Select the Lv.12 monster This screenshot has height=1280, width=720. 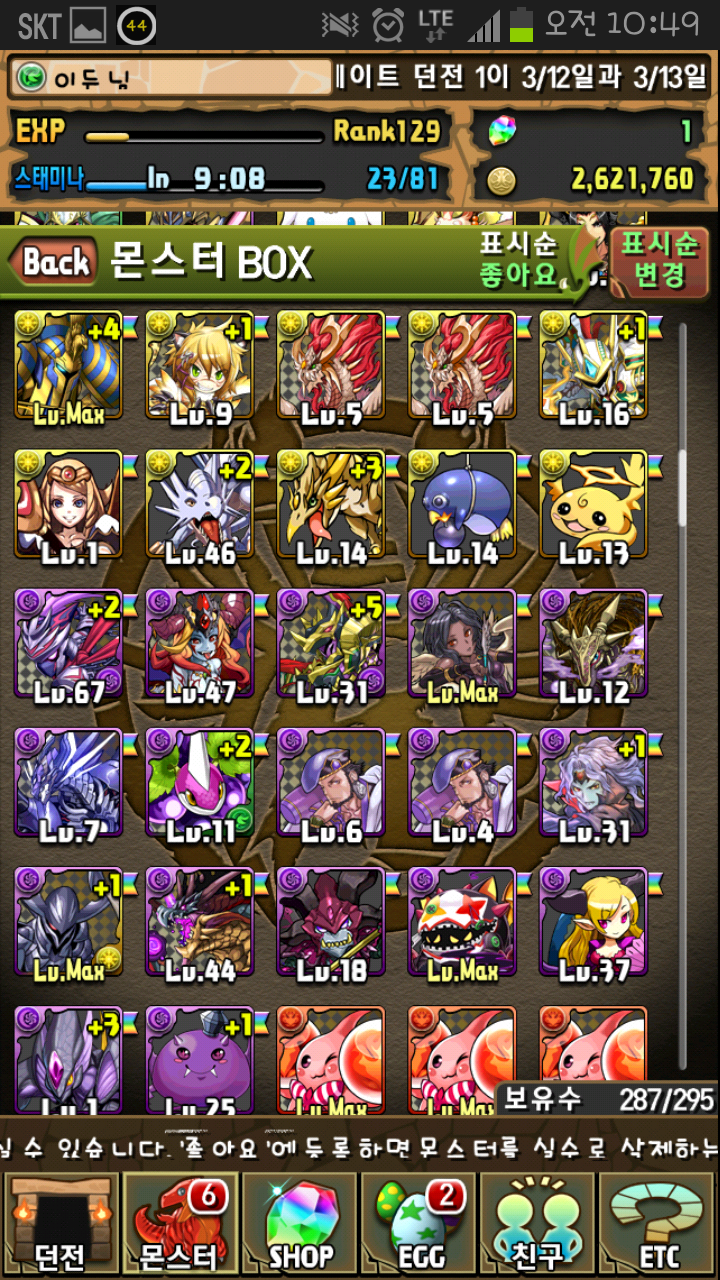pos(593,643)
